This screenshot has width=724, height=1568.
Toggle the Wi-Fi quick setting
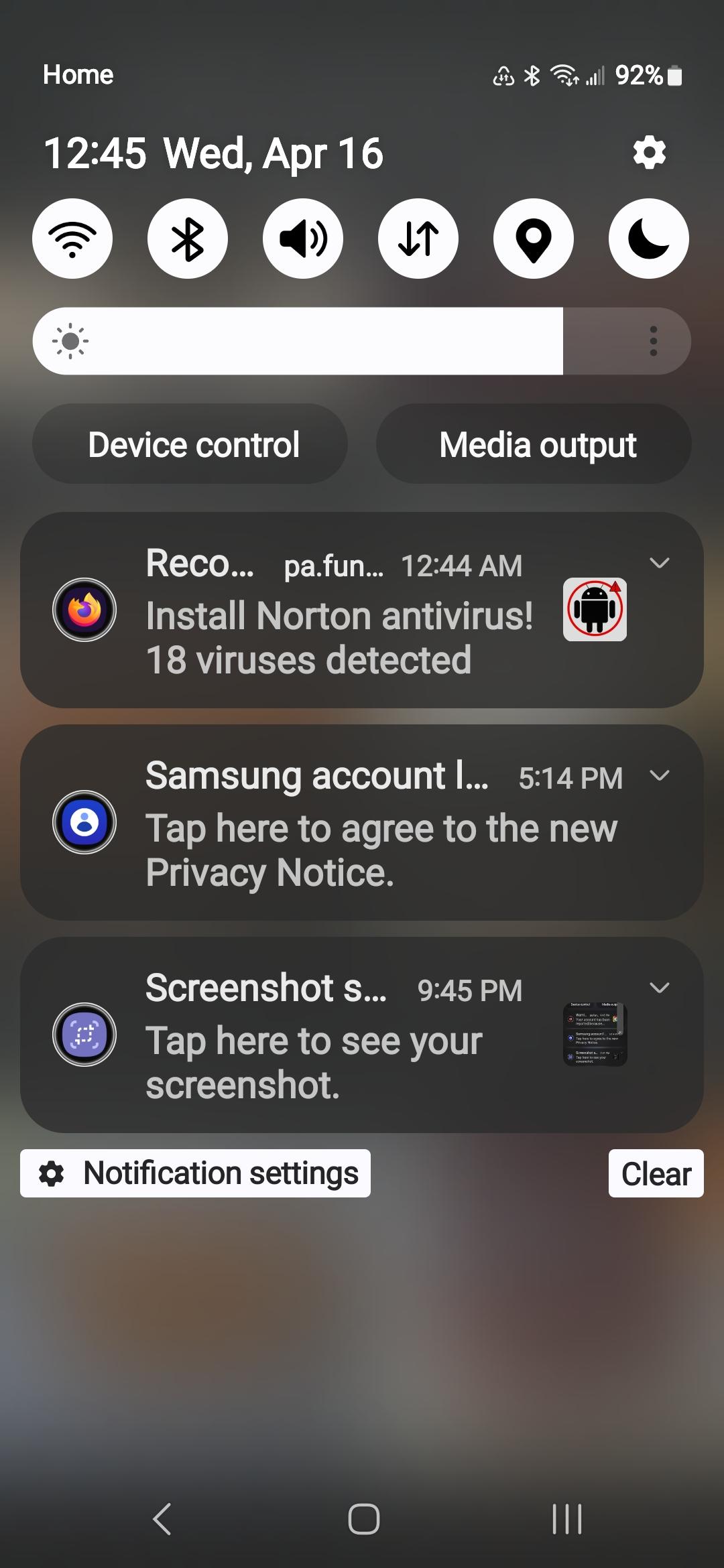point(72,239)
